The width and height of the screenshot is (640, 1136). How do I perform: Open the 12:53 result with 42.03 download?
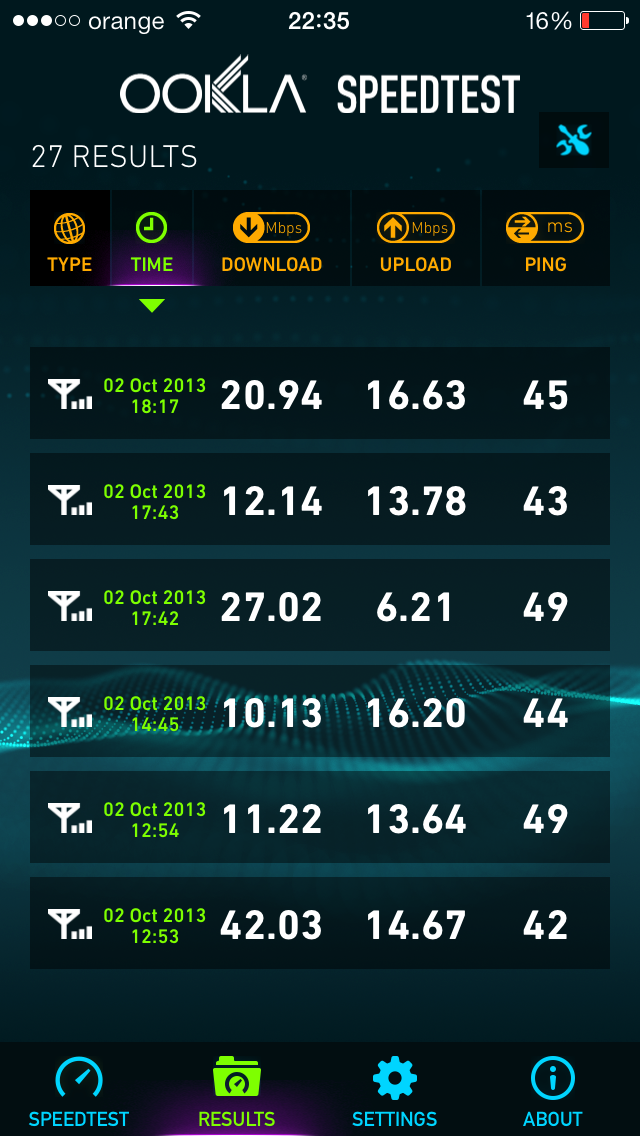(x=320, y=923)
